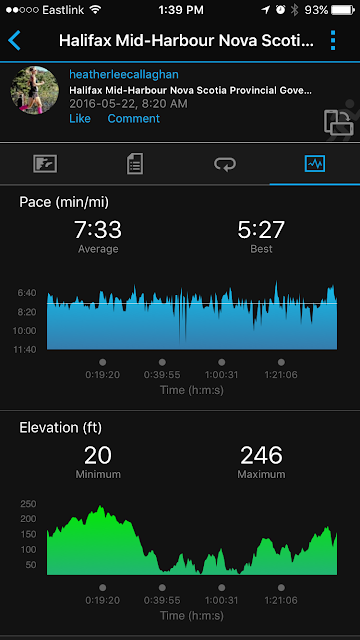360x640 pixels.
Task: Switch to the details list tab
Action: coord(135,164)
